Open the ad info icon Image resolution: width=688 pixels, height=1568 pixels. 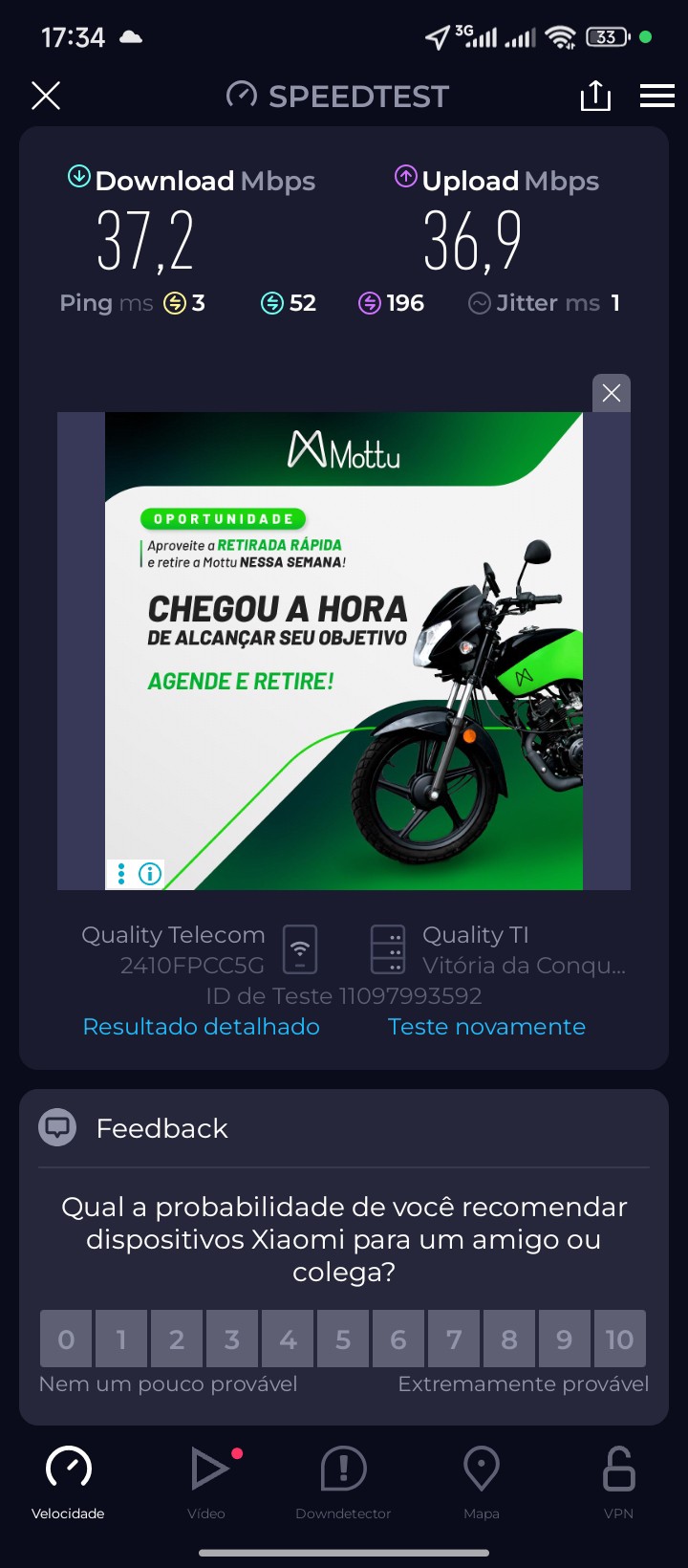[x=150, y=874]
